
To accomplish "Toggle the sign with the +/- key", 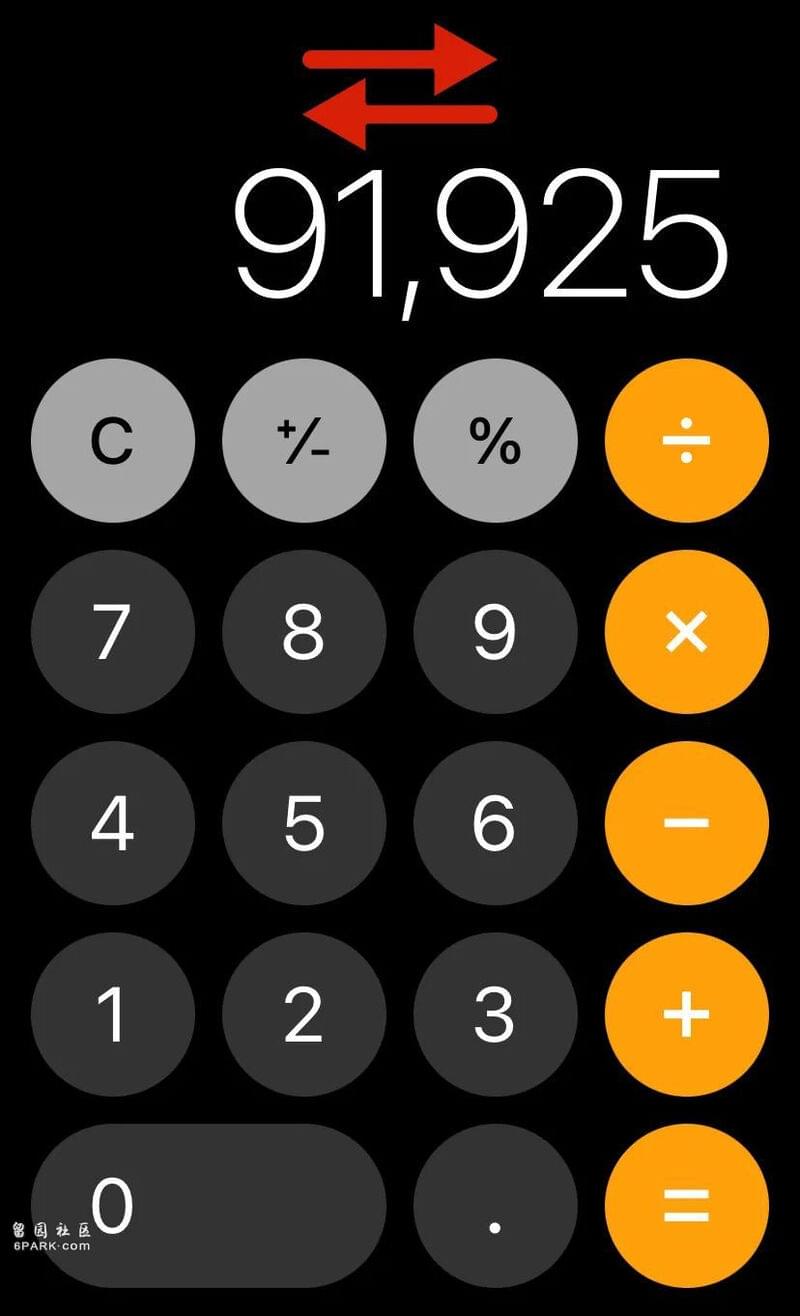I will [x=304, y=441].
